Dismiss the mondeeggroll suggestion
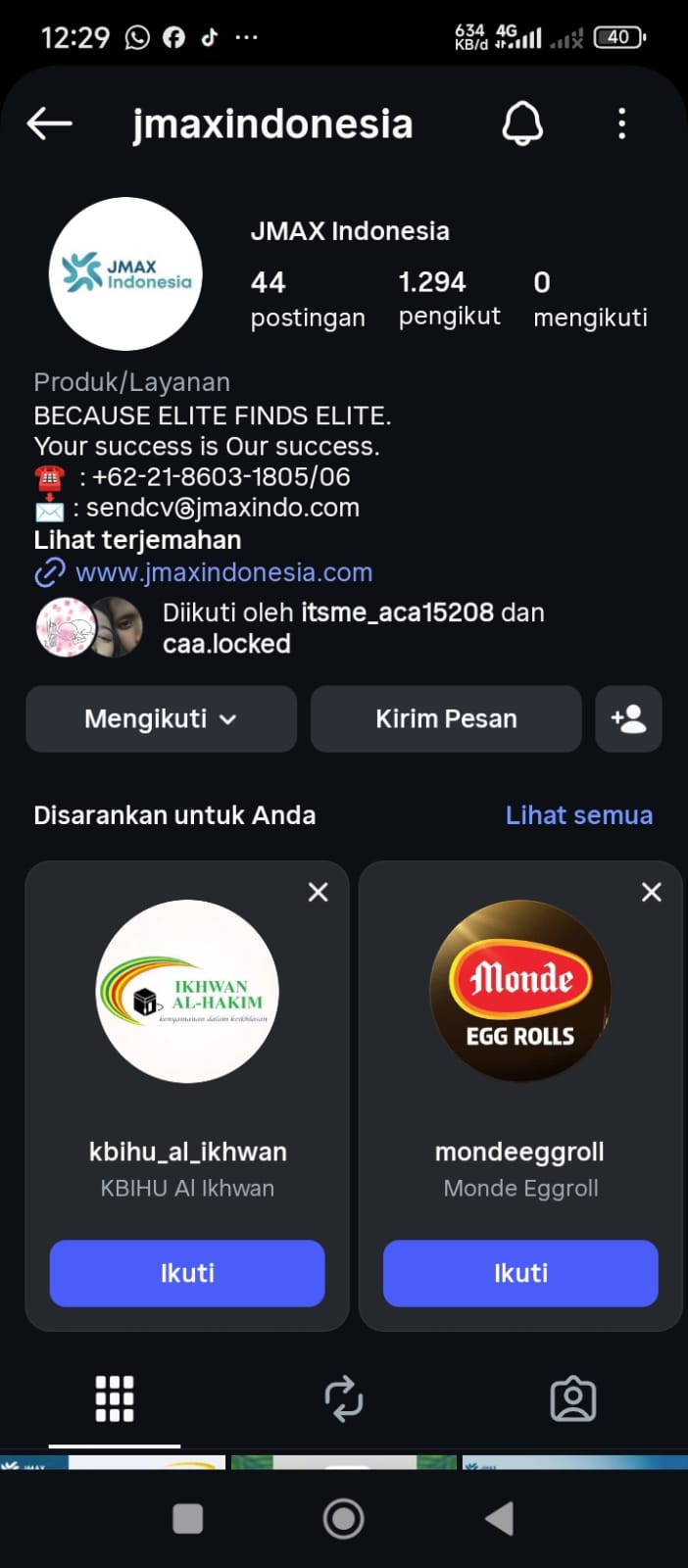 [x=651, y=892]
